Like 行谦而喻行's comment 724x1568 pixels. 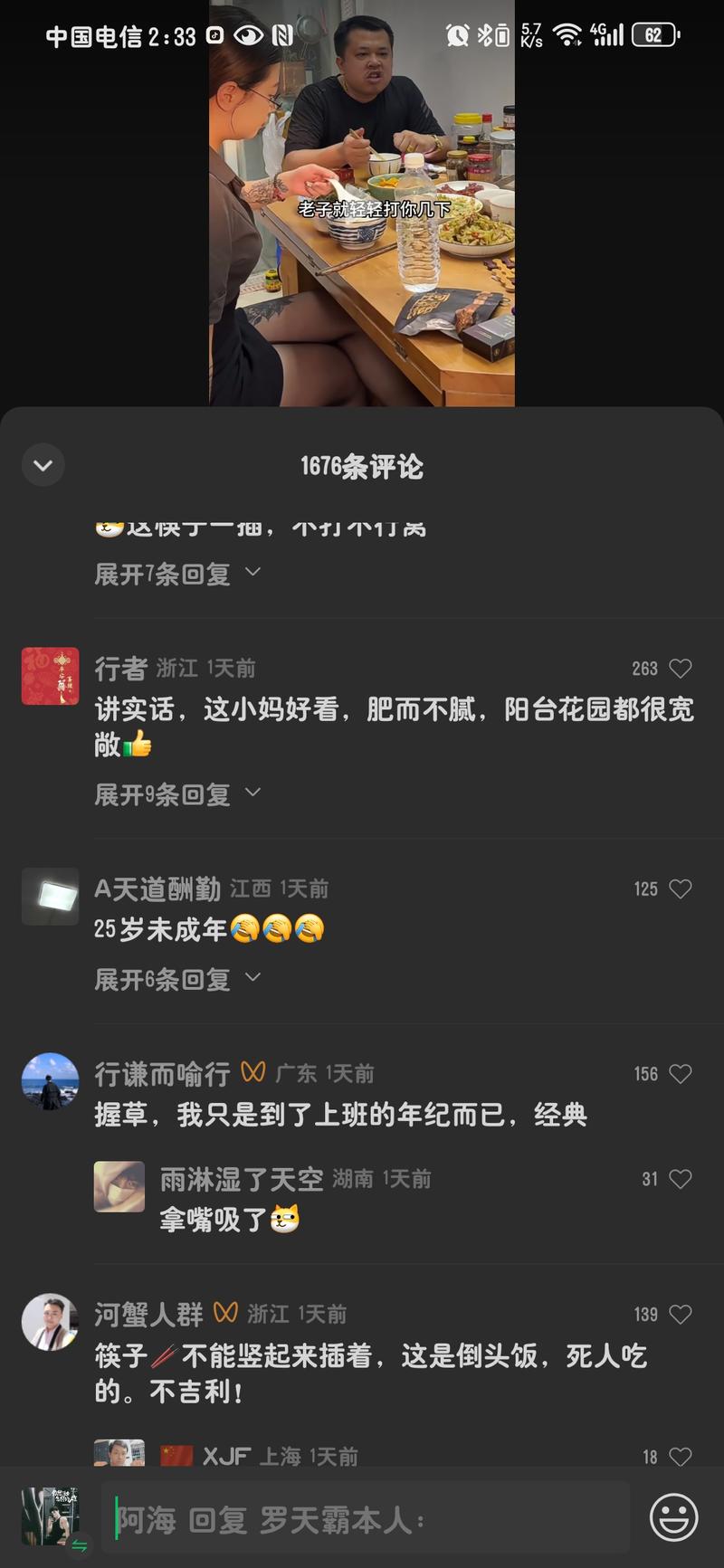680,1074
